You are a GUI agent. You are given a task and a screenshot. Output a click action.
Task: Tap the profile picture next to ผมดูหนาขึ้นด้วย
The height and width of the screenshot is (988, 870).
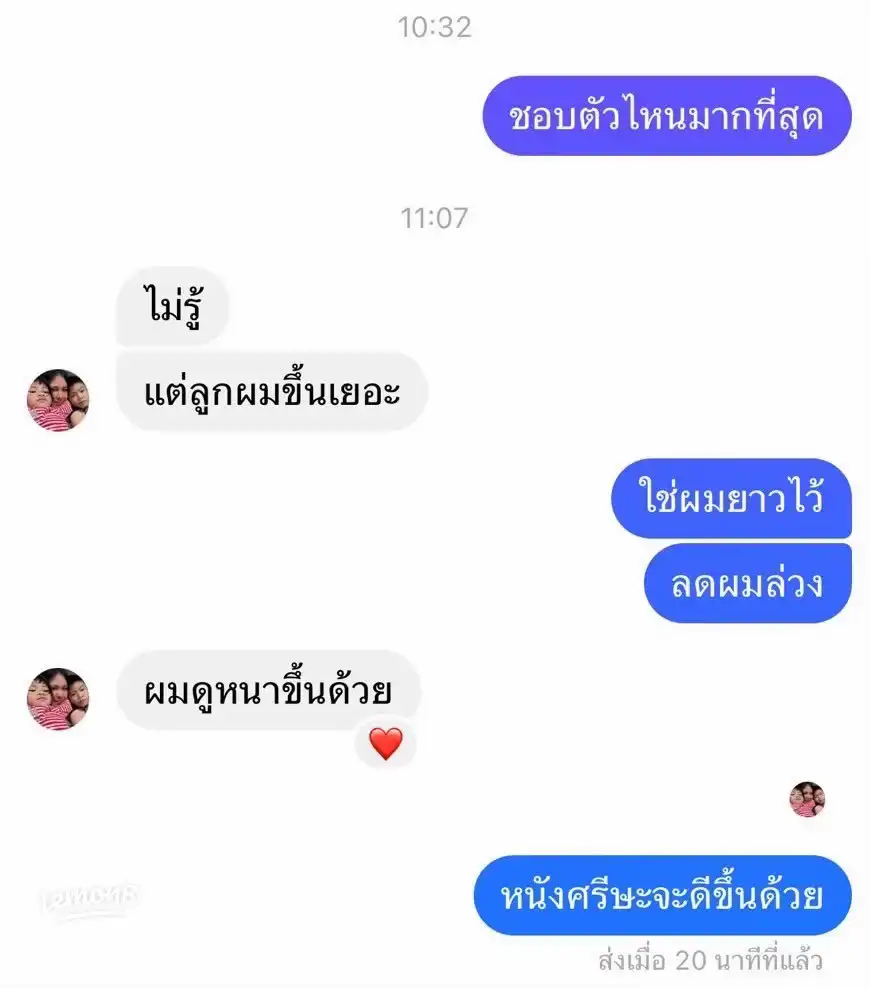[x=57, y=698]
